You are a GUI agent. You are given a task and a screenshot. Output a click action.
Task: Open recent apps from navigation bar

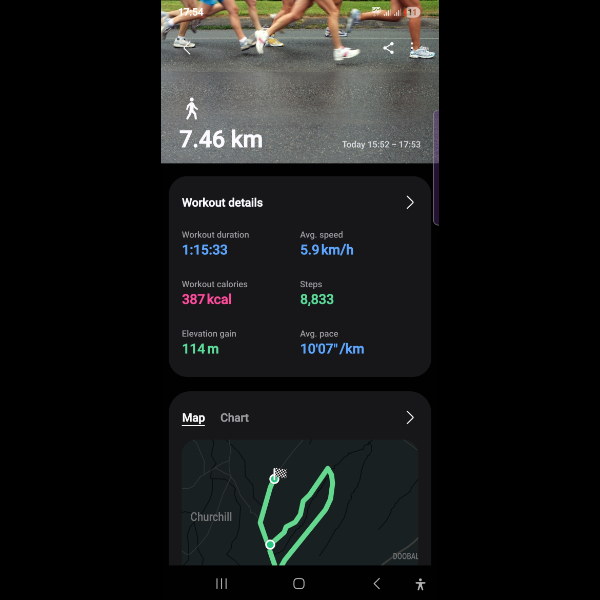222,583
